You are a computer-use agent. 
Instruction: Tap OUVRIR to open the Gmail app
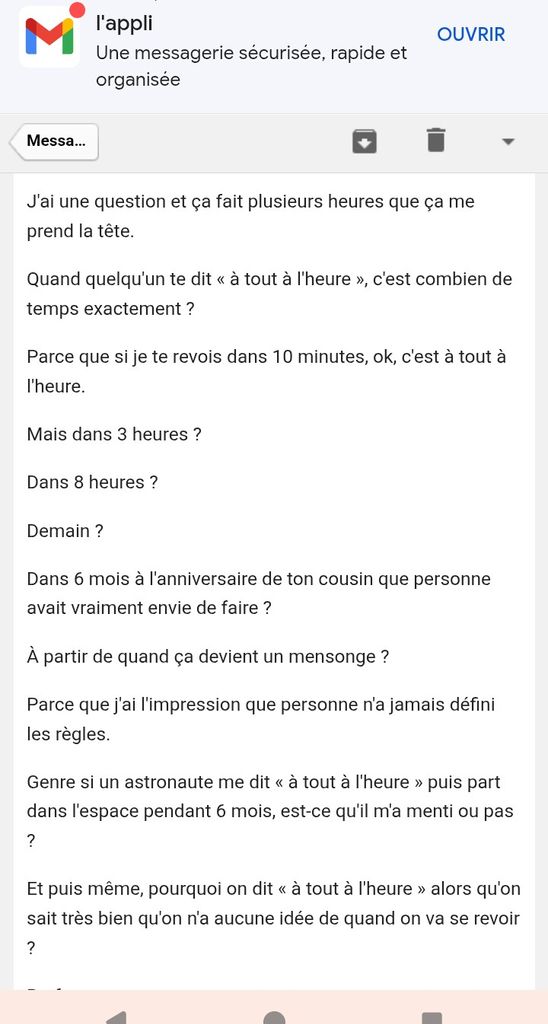point(471,35)
